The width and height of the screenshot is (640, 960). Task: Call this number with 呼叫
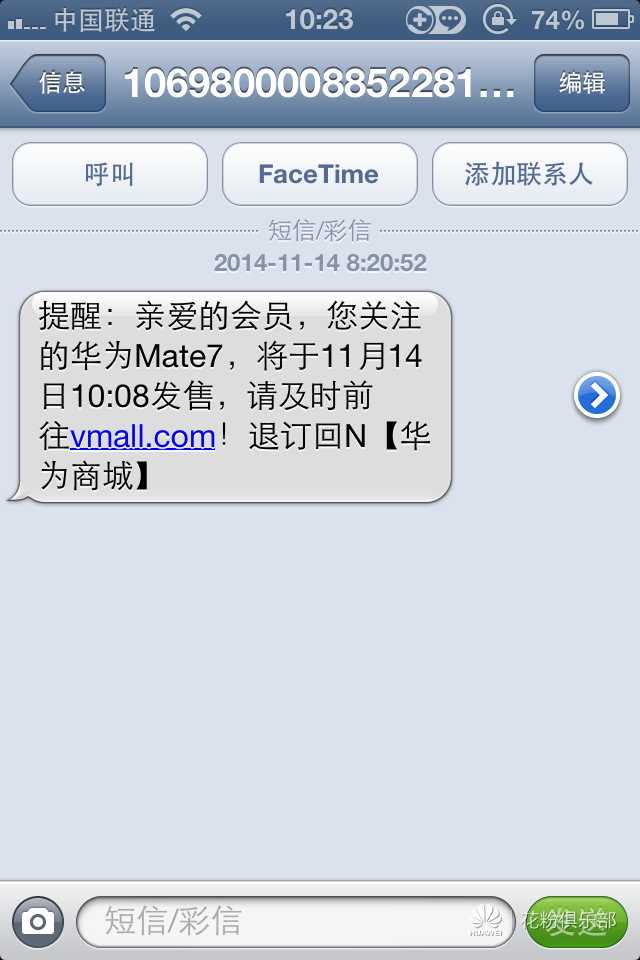(x=110, y=174)
